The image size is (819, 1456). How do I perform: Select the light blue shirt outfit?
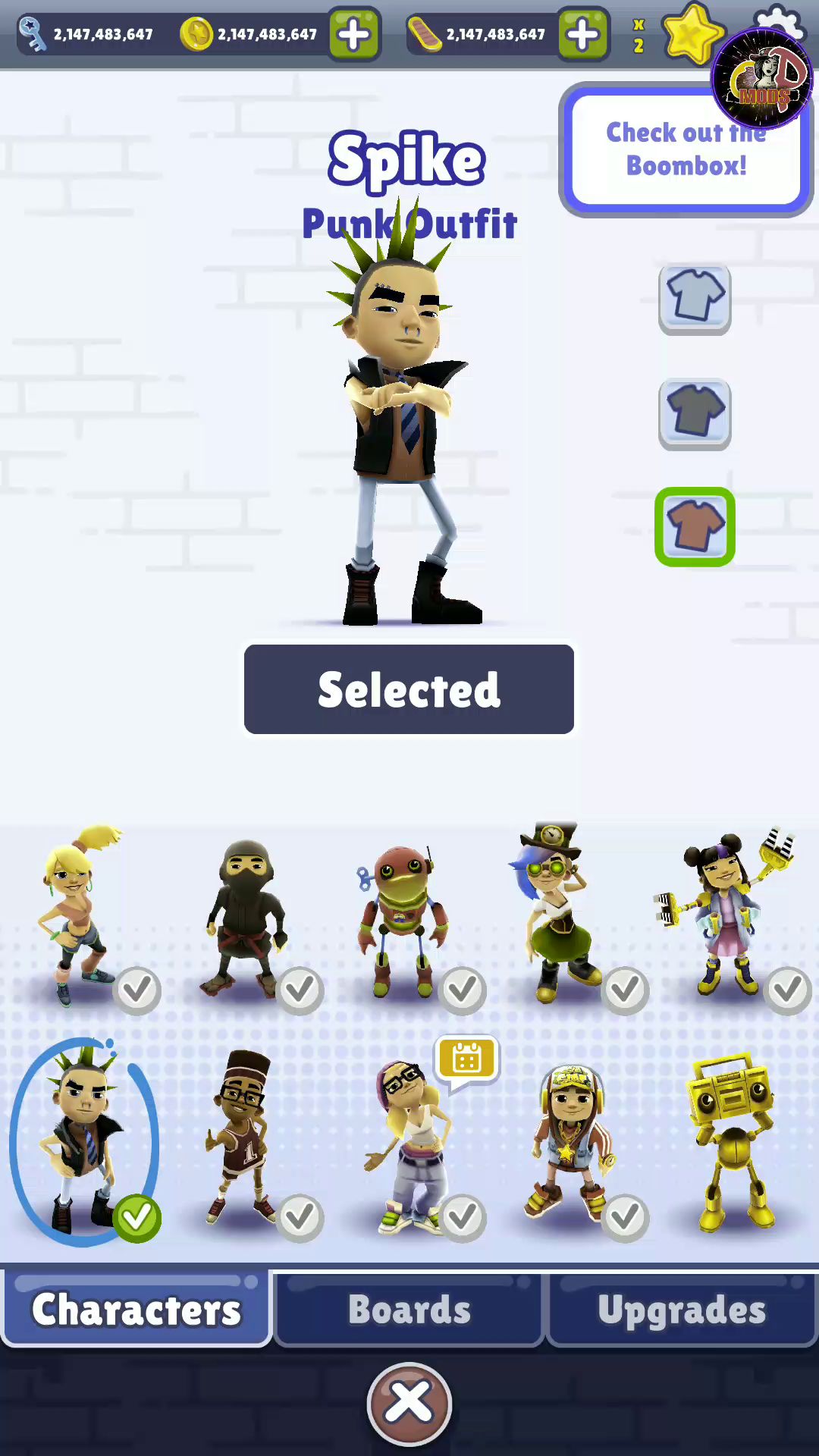[695, 297]
